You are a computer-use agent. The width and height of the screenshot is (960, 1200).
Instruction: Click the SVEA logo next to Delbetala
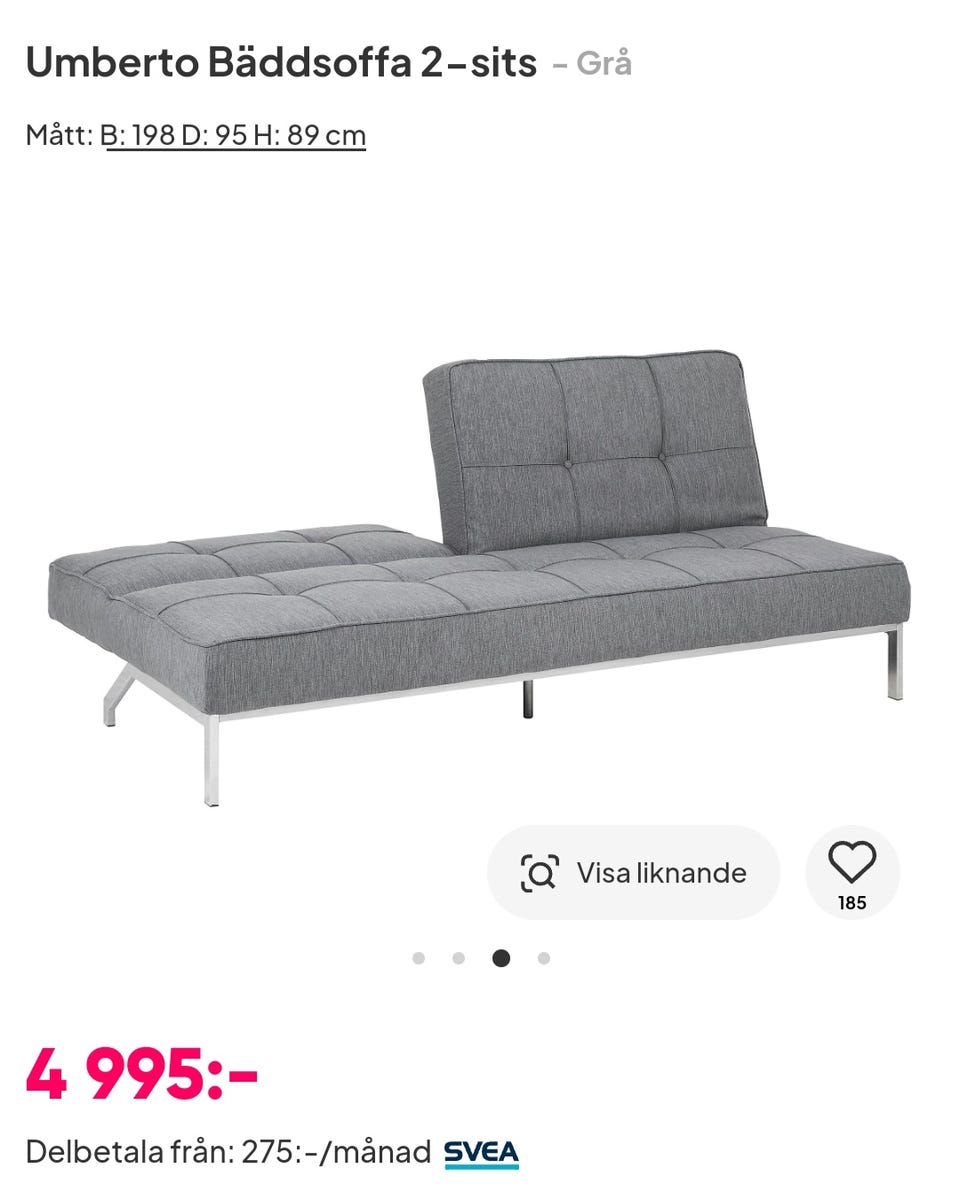pyautogui.click(x=482, y=1152)
